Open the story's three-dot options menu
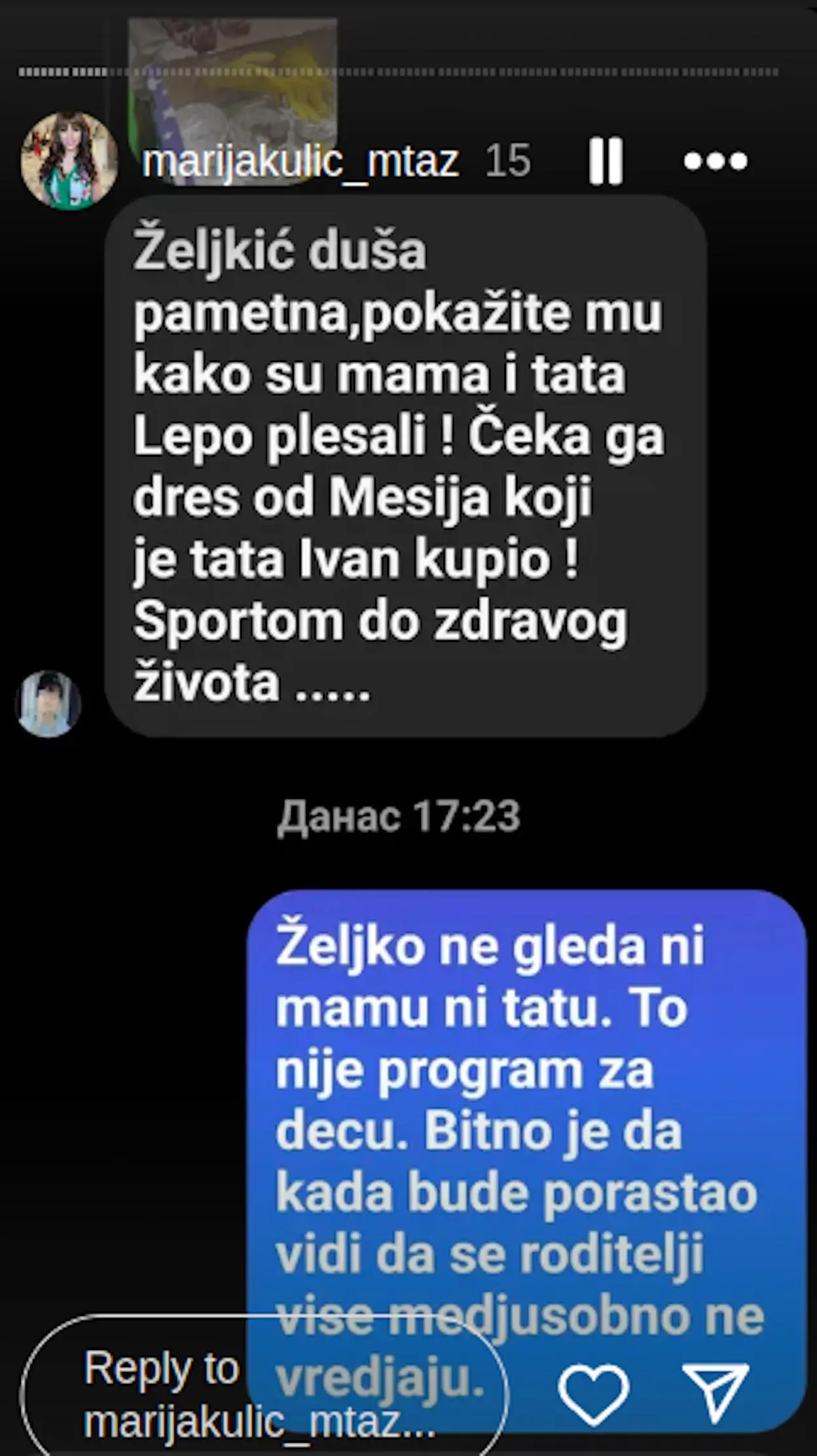Image resolution: width=817 pixels, height=1456 pixels. (716, 161)
